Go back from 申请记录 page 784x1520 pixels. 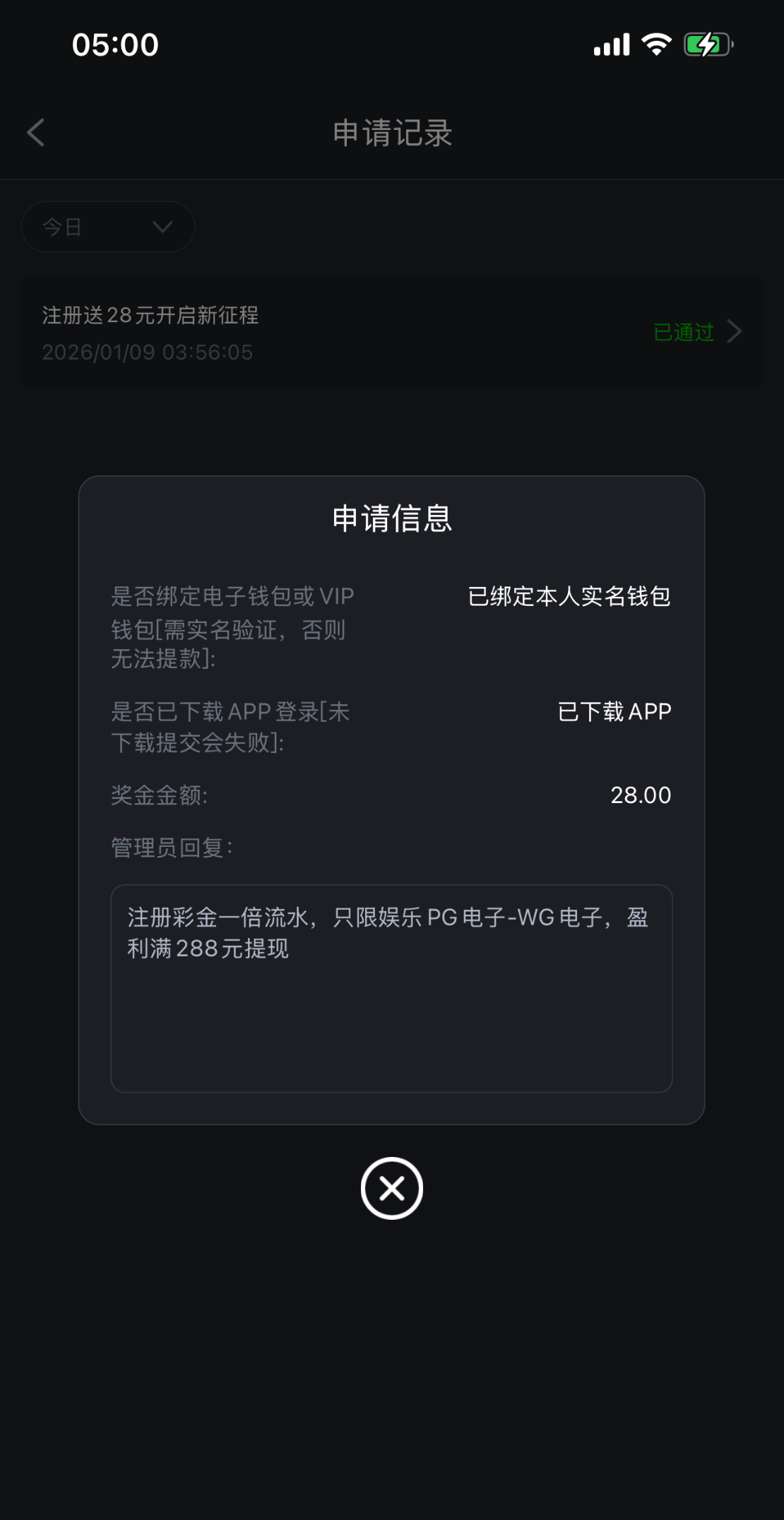coord(36,133)
